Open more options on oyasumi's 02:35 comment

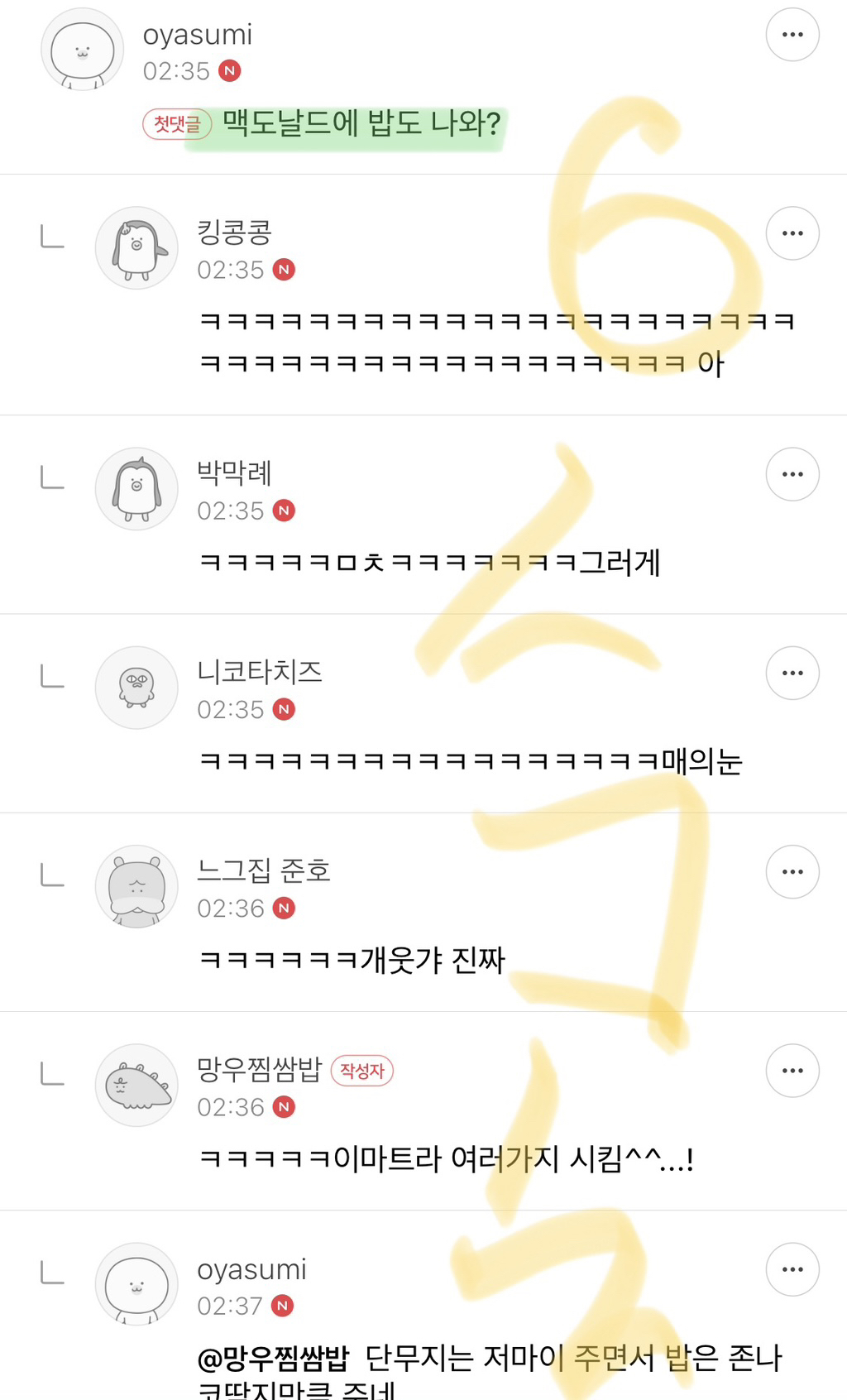pyautogui.click(x=792, y=35)
